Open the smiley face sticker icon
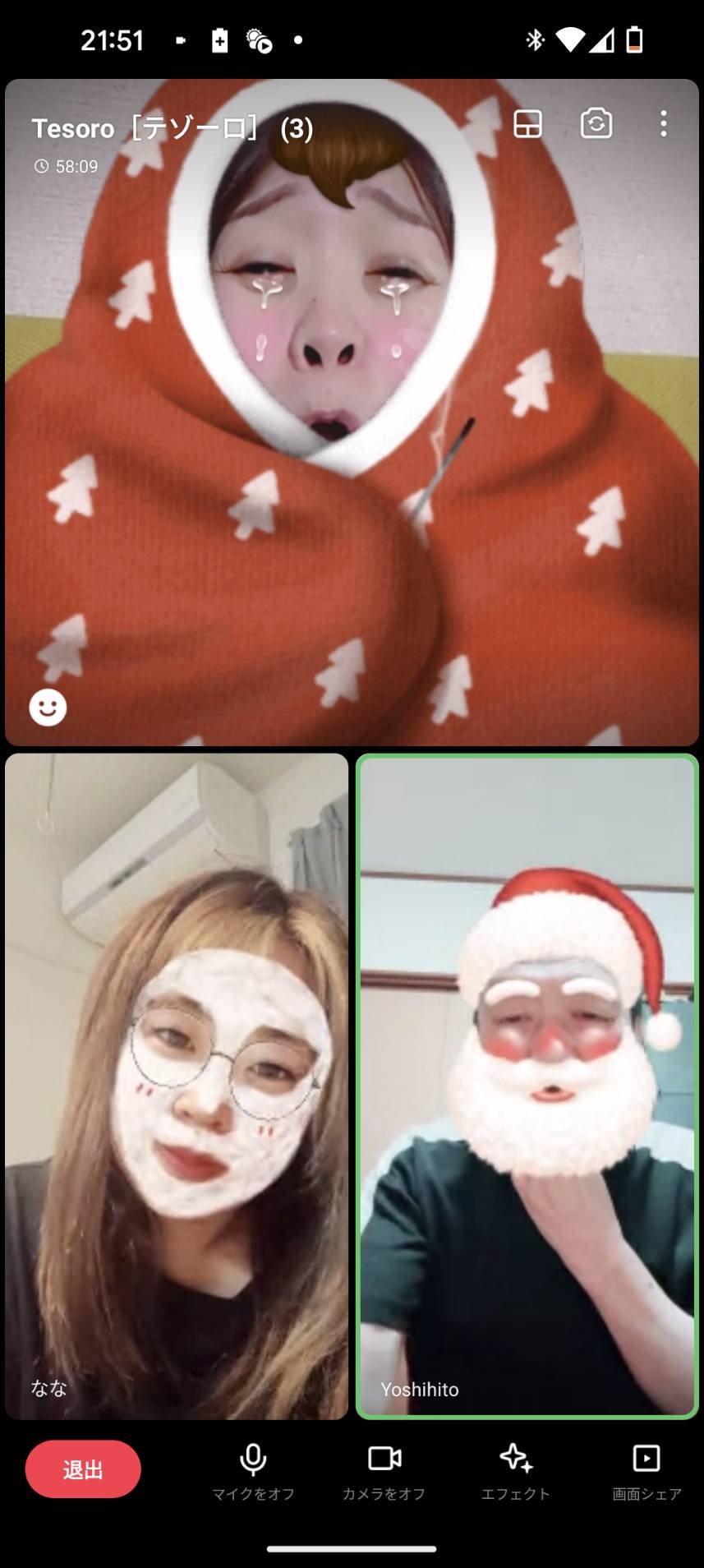 48,708
